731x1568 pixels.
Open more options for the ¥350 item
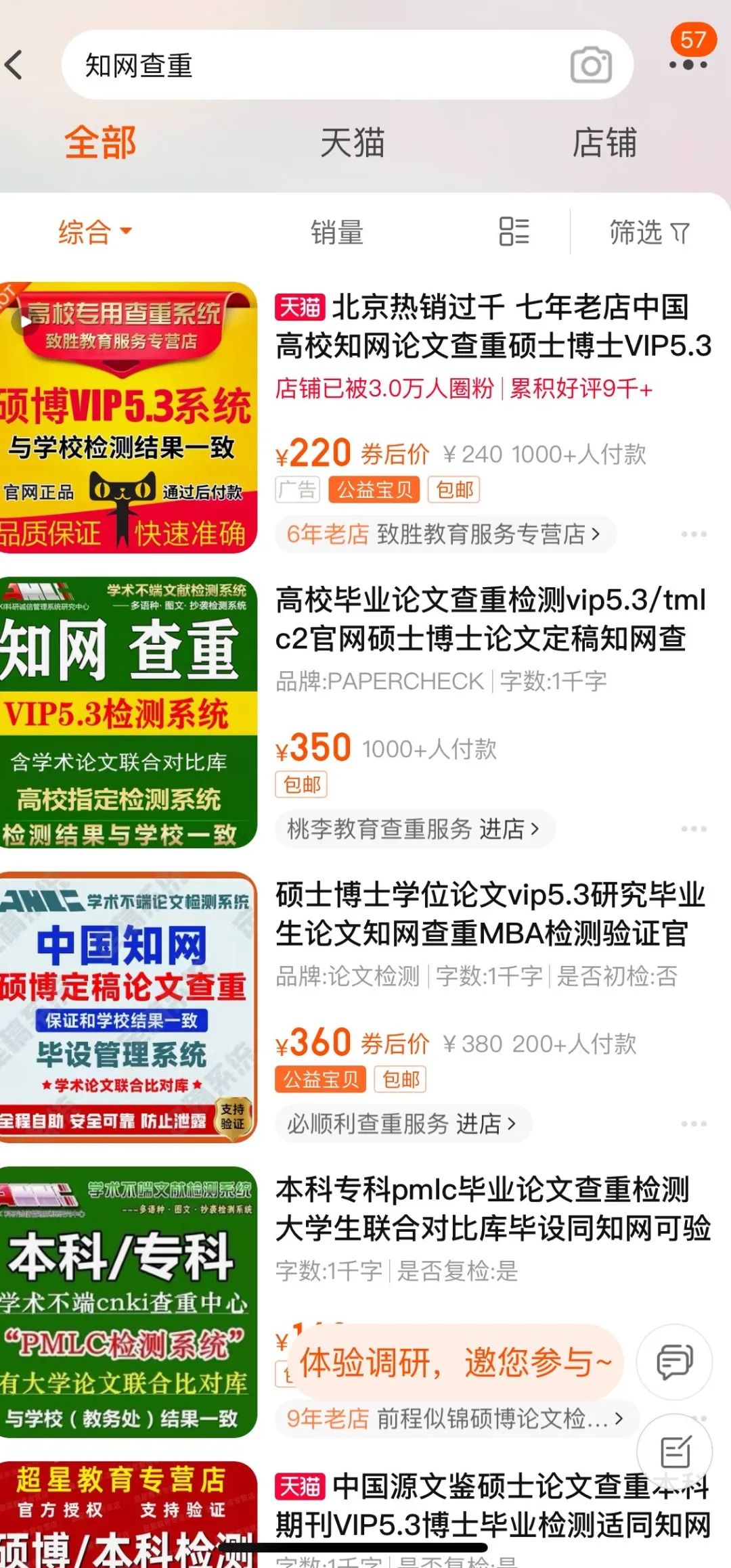pyautogui.click(x=694, y=829)
